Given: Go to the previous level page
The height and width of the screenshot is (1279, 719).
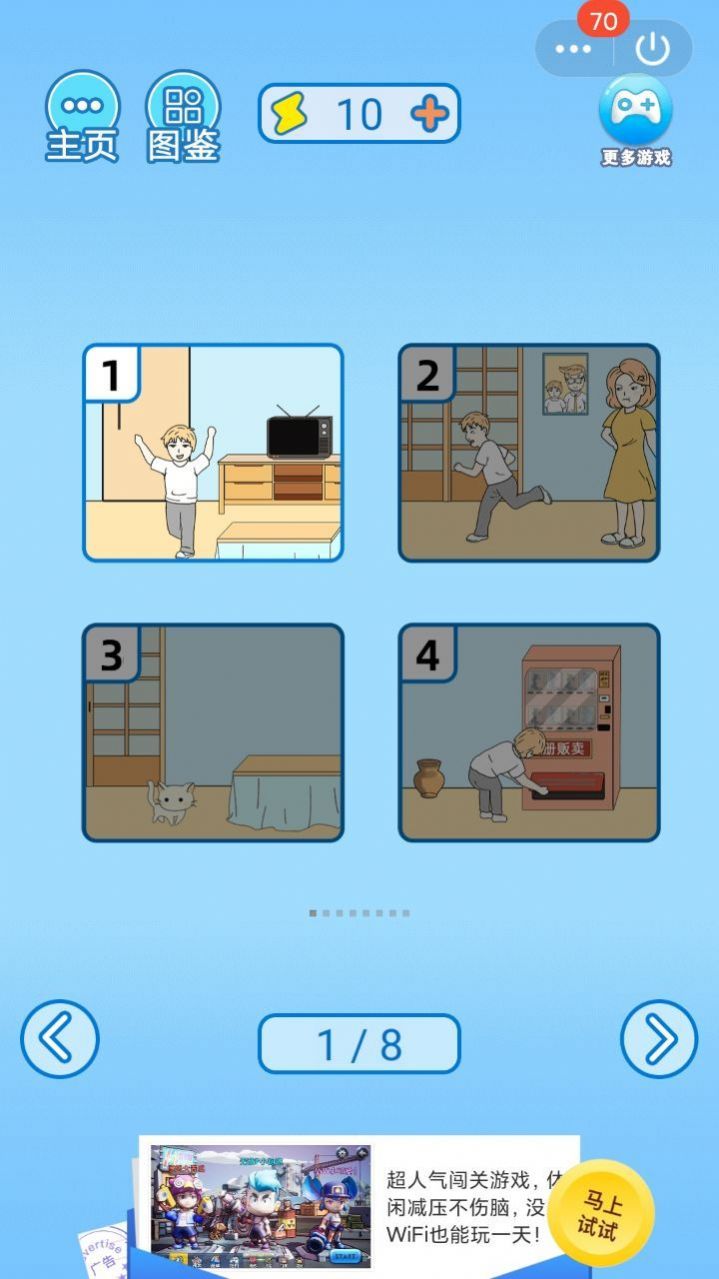Looking at the screenshot, I should (60, 1039).
